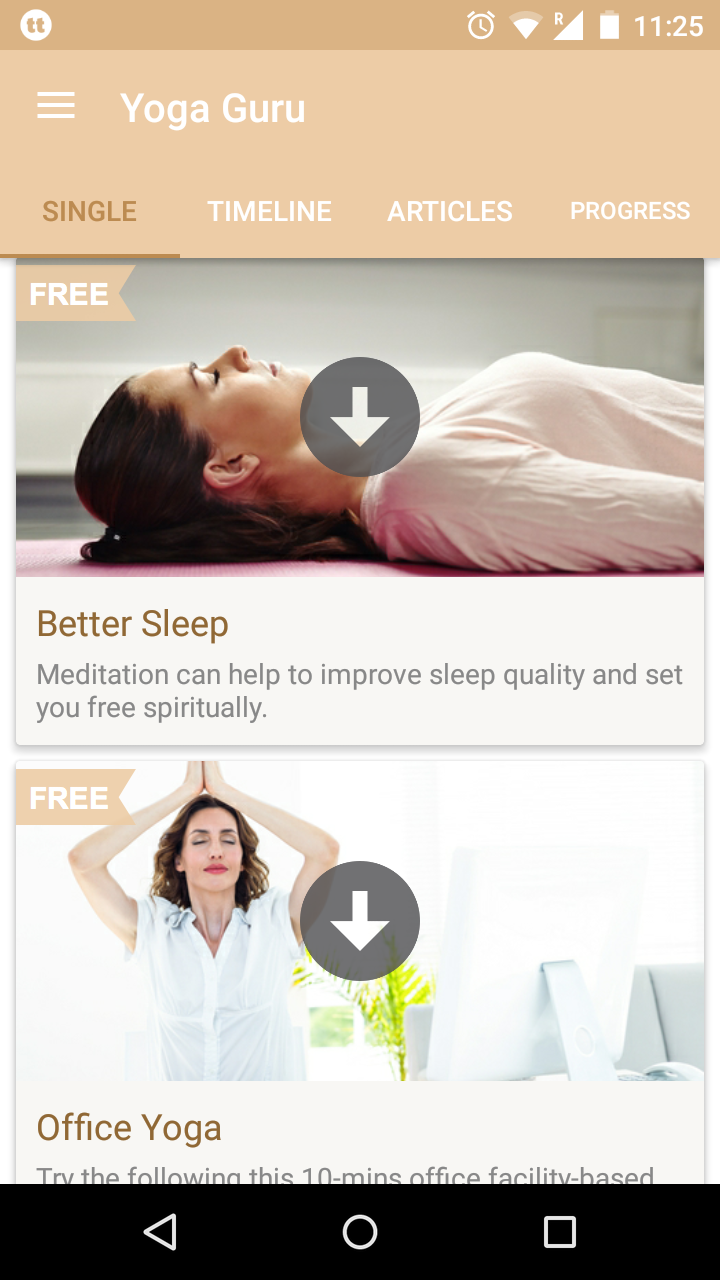The width and height of the screenshot is (720, 1280).
Task: Download the Office Yoga session
Action: pyautogui.click(x=360, y=920)
